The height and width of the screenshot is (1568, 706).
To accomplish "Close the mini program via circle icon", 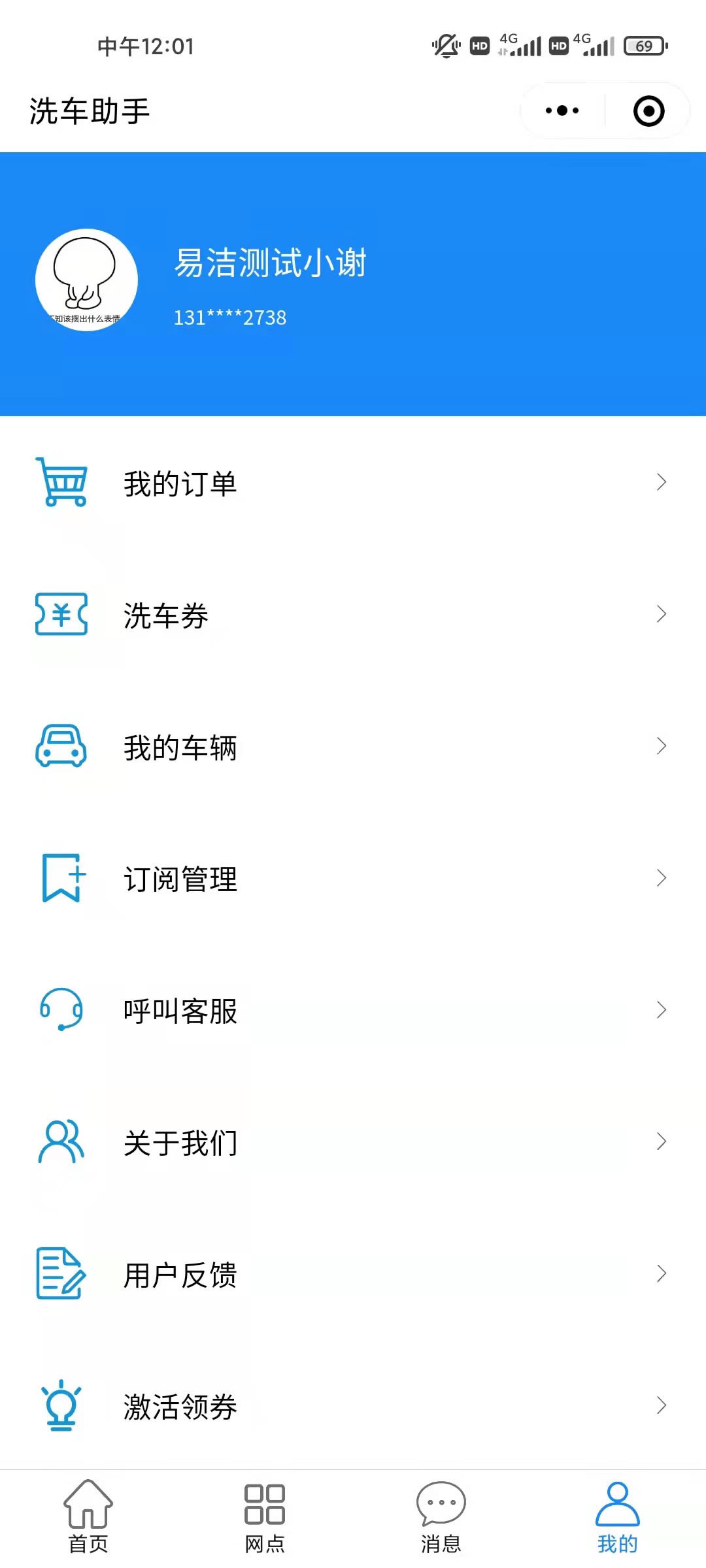I will click(648, 111).
